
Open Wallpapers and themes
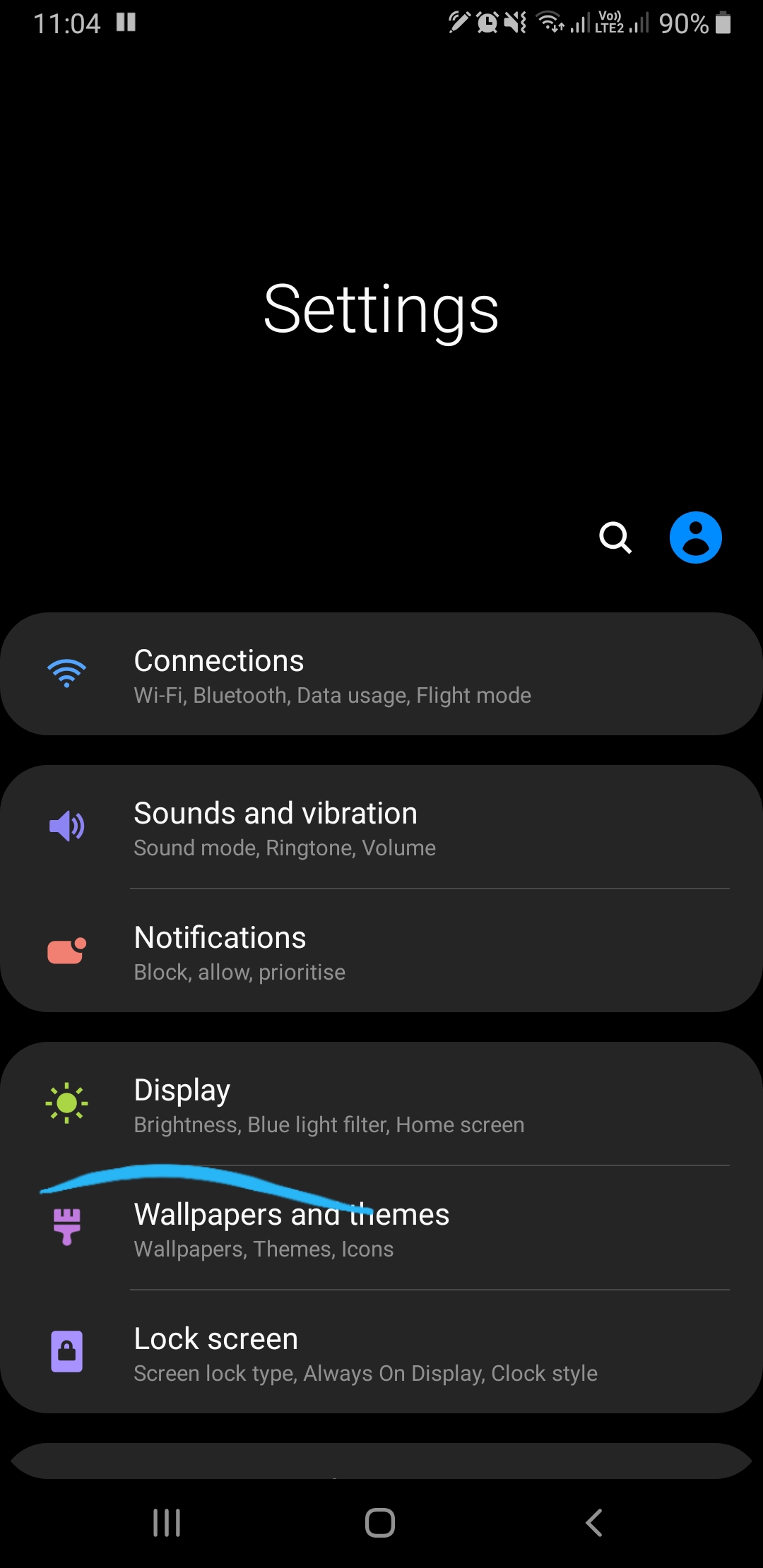[x=381, y=1229]
